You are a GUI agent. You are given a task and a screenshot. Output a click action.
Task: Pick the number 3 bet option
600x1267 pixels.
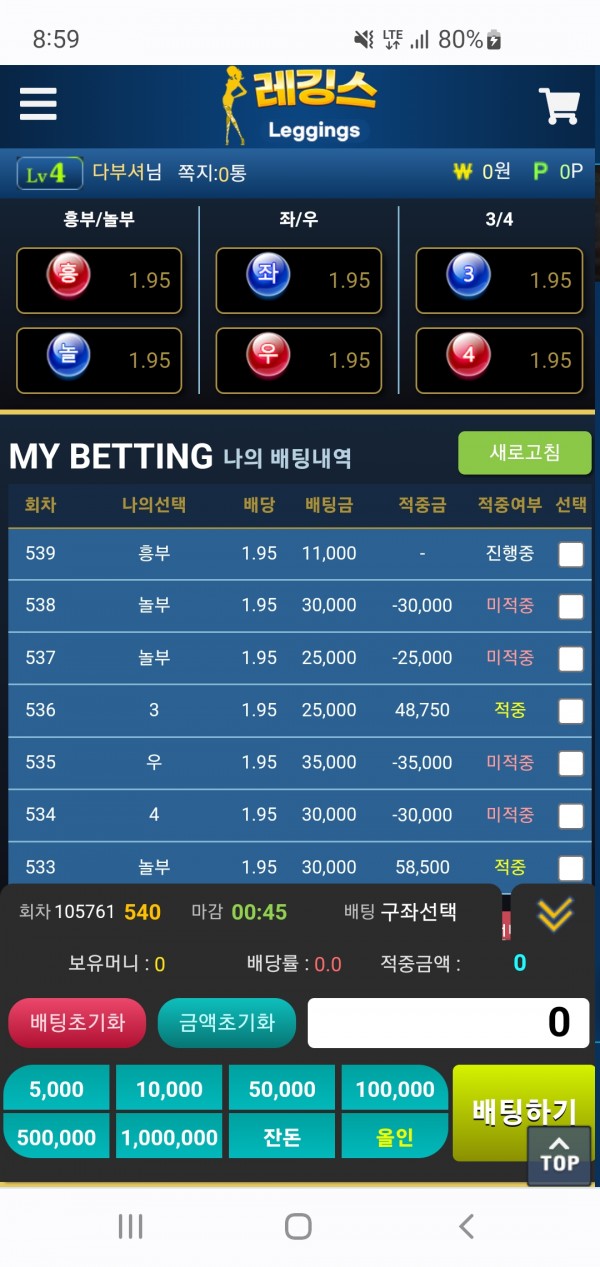(498, 280)
